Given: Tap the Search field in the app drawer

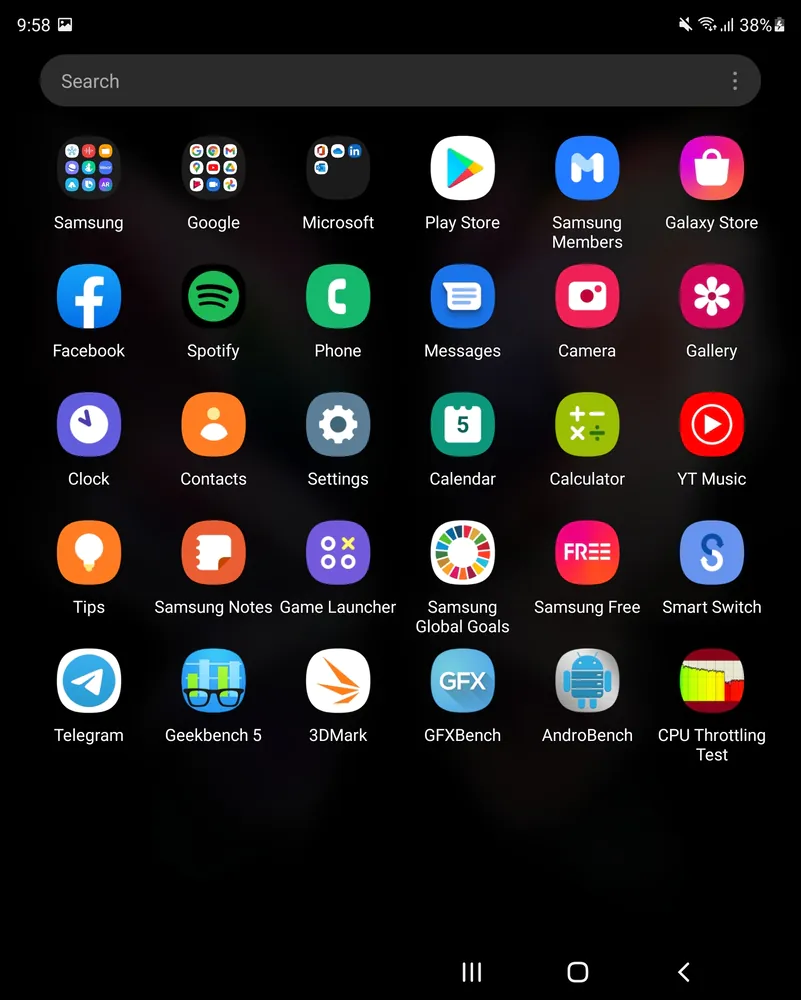Looking at the screenshot, I should (x=380, y=81).
